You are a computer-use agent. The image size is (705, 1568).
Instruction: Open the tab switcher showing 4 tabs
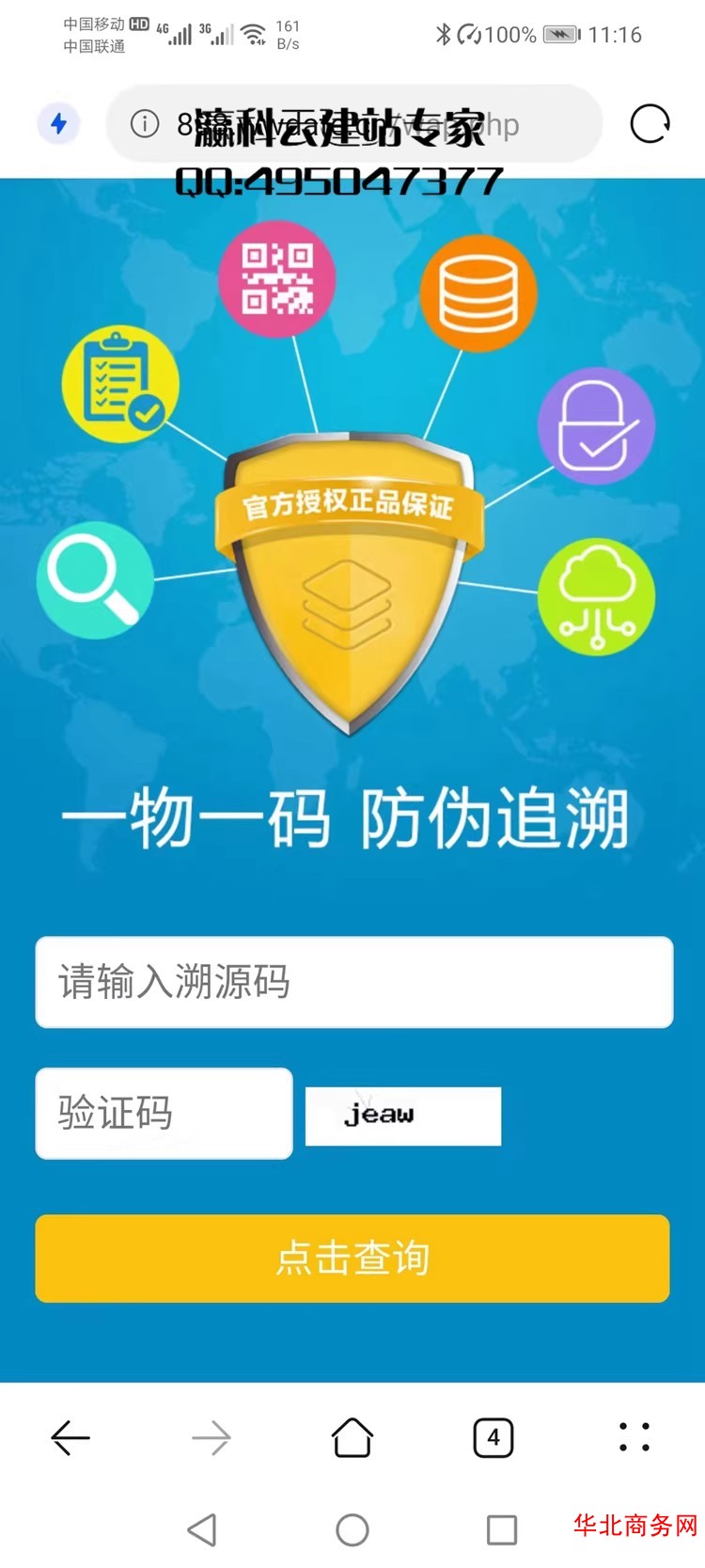(x=493, y=1437)
